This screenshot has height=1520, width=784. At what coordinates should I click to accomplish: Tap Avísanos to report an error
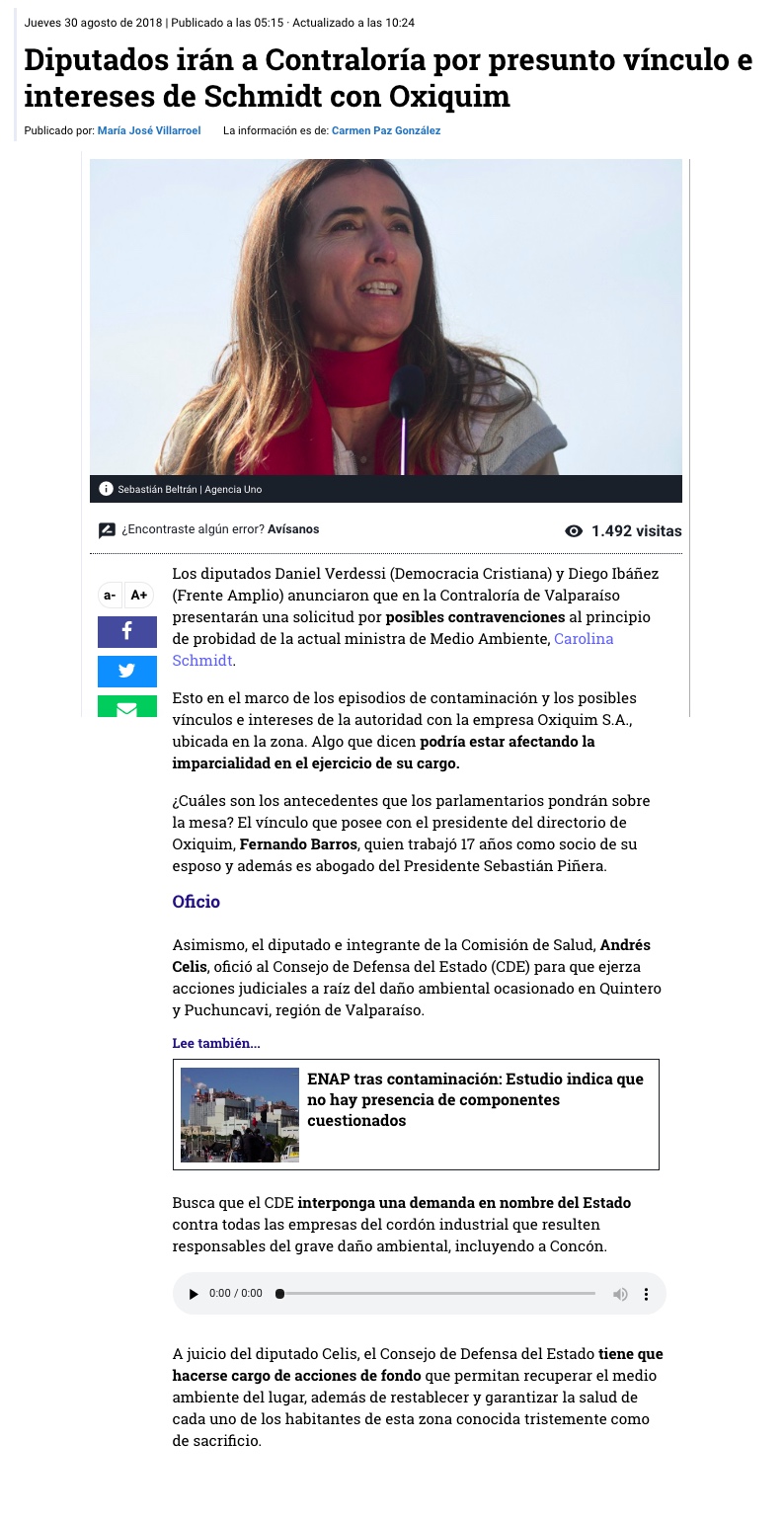[x=293, y=529]
